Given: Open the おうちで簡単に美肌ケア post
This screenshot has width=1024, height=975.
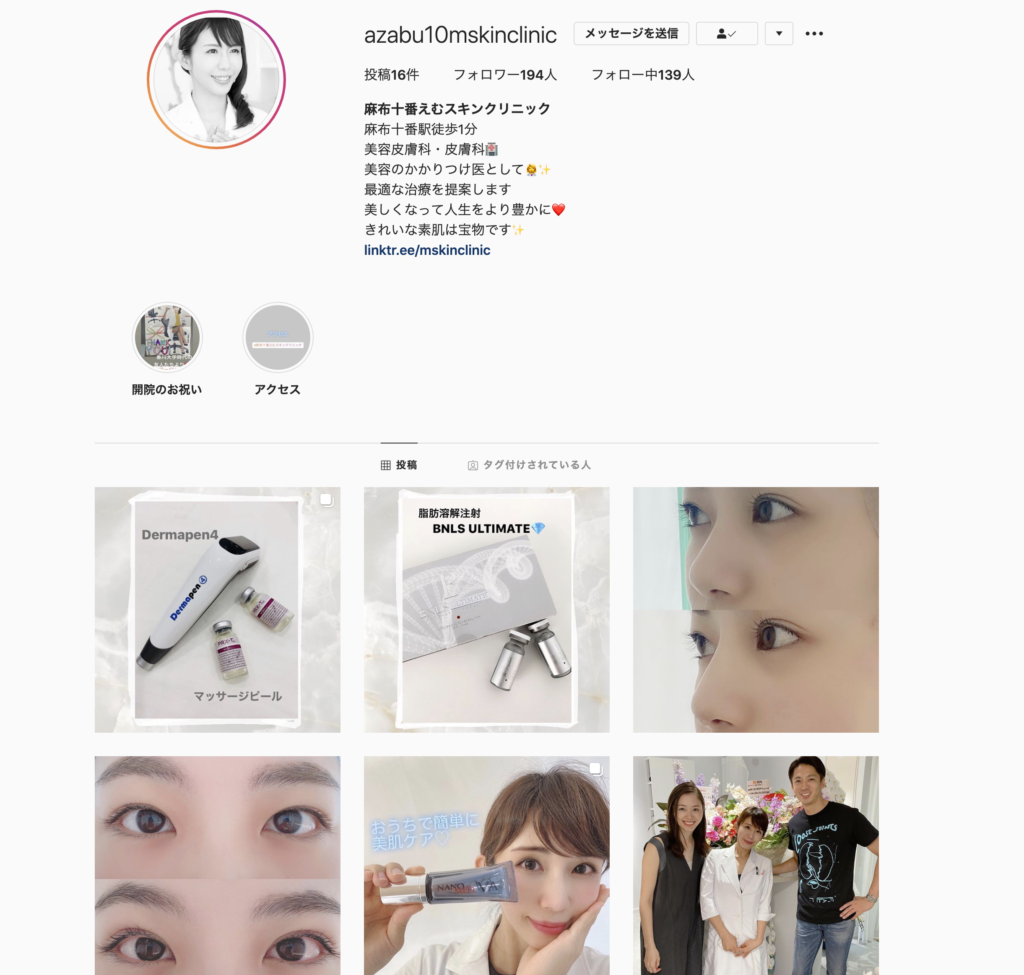Looking at the screenshot, I should point(486,865).
